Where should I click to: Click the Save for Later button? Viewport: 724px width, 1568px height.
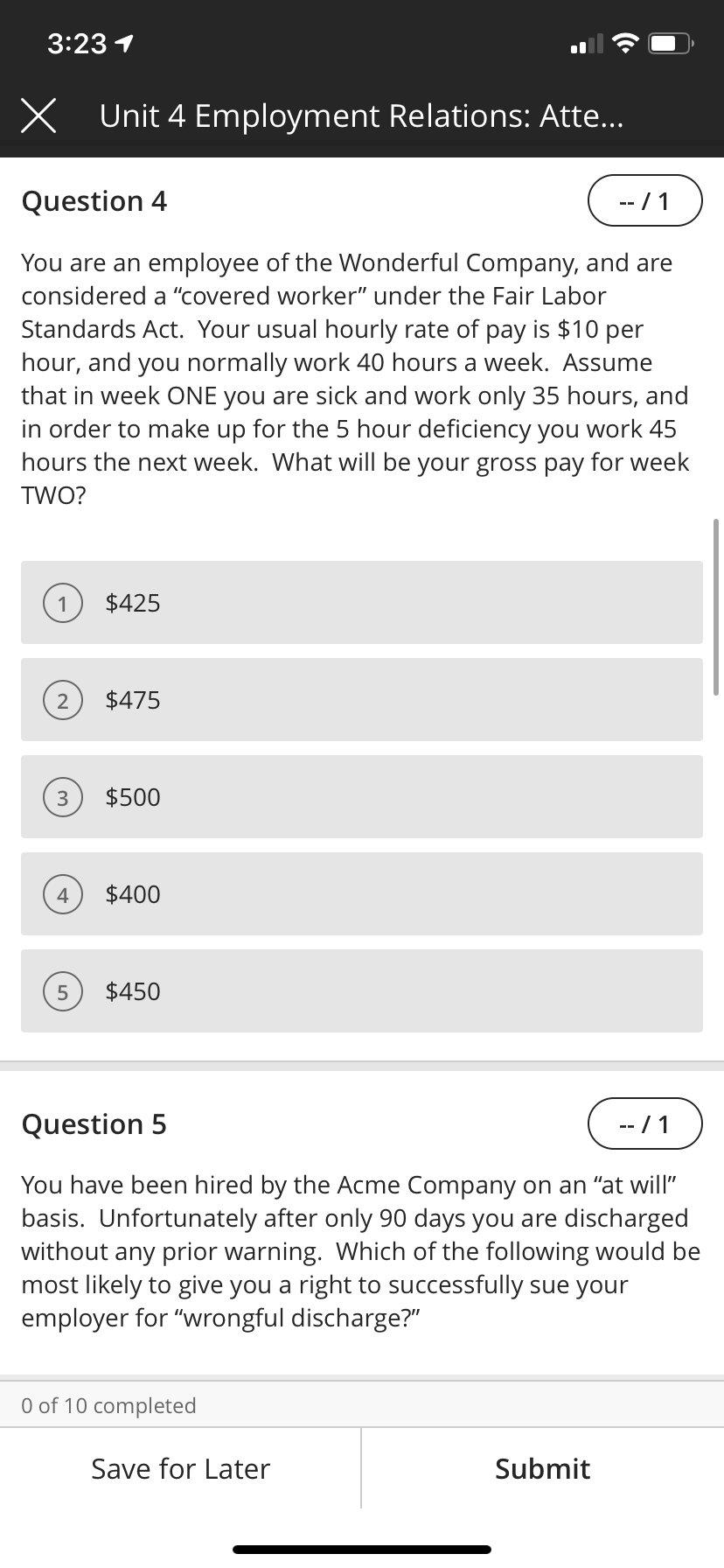point(180,1469)
